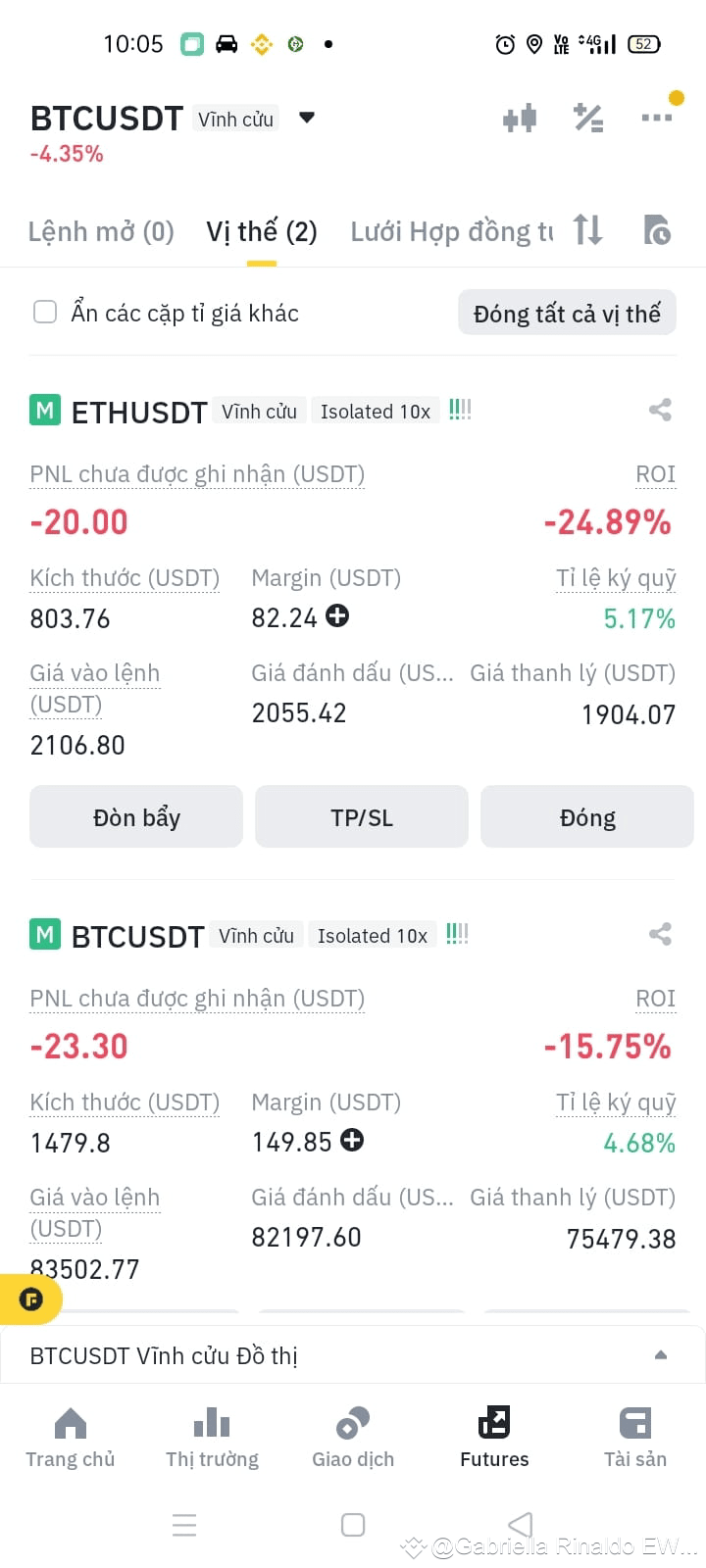Image resolution: width=706 pixels, height=1568 pixels.
Task: Open the order history icon
Action: tap(657, 230)
